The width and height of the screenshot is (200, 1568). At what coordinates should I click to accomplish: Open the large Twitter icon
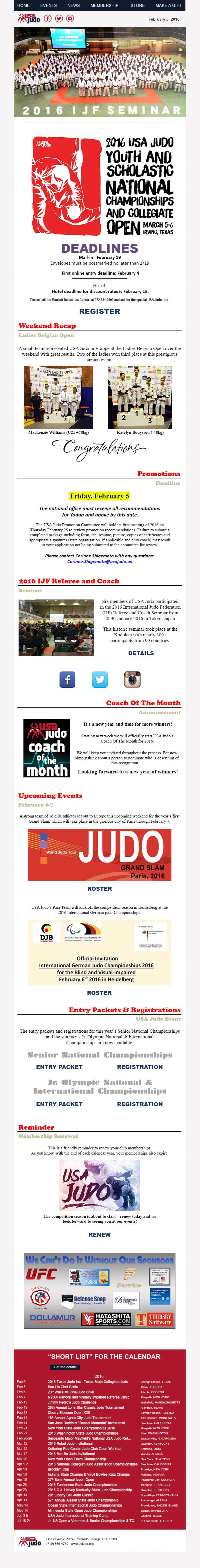(100, 679)
